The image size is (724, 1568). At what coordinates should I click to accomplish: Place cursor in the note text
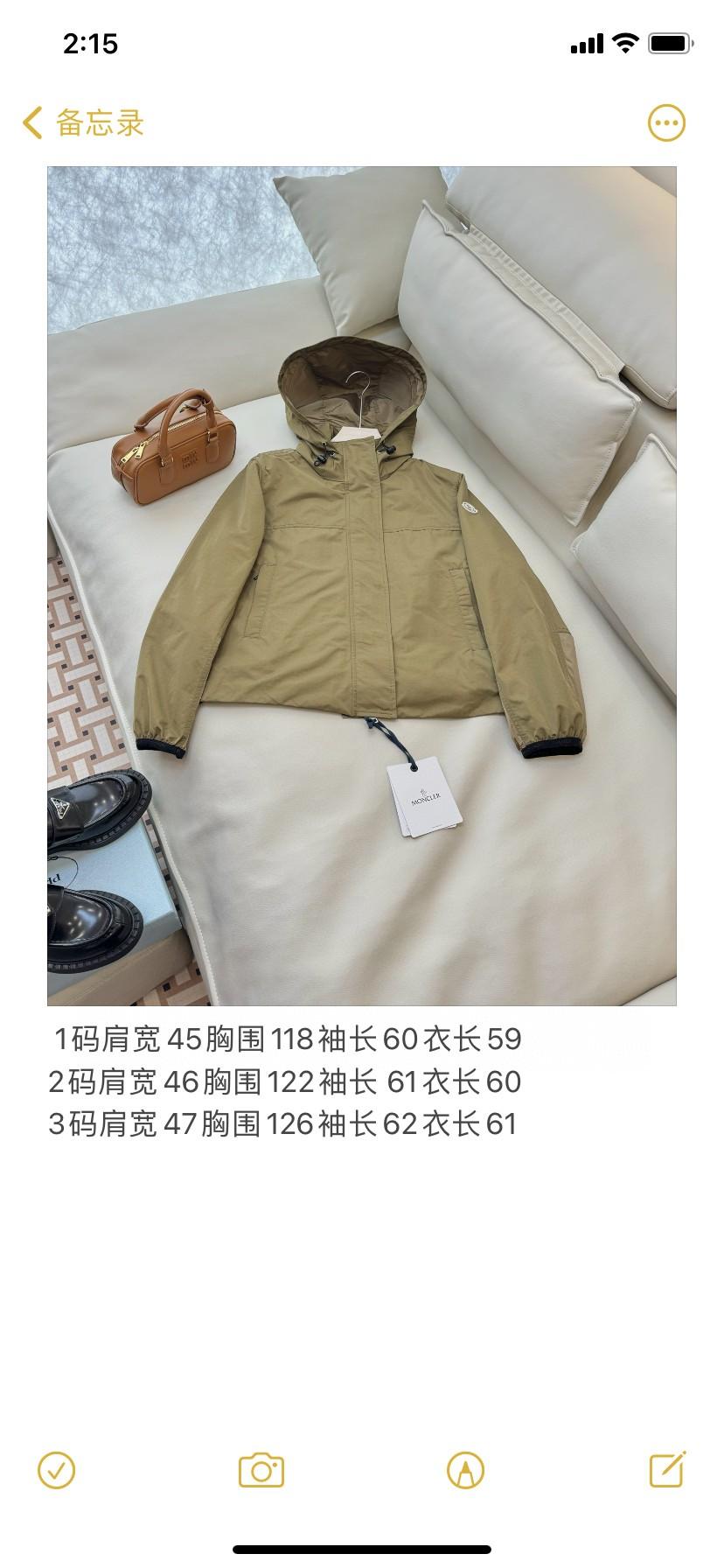coord(285,1081)
